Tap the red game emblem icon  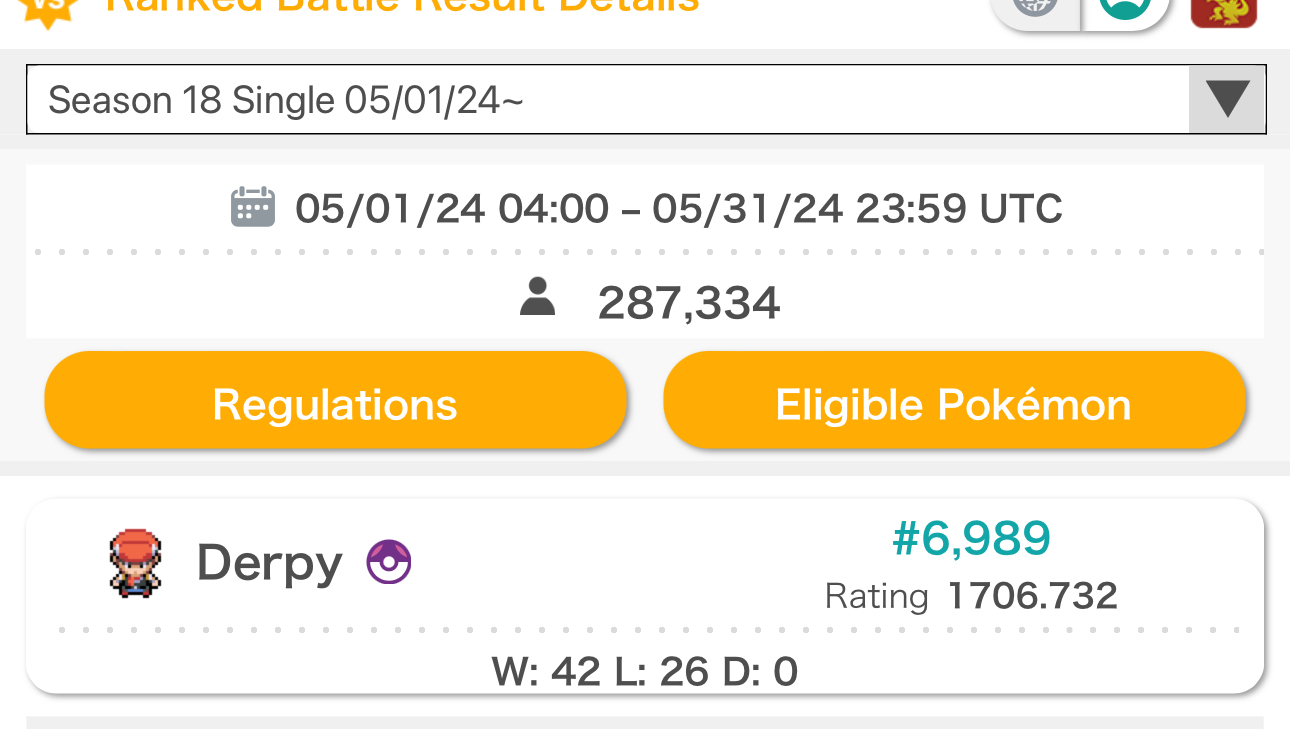1223,10
